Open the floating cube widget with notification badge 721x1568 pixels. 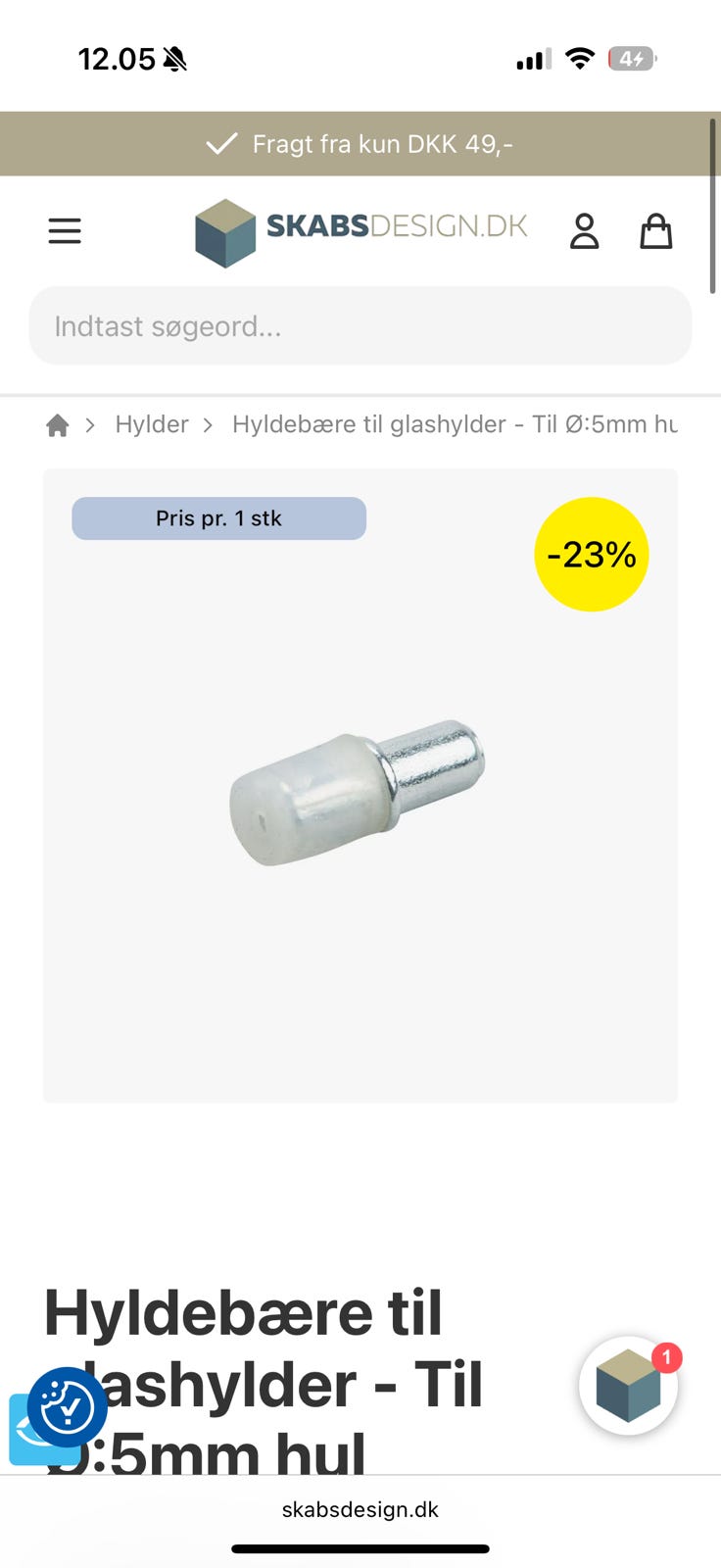(628, 1386)
